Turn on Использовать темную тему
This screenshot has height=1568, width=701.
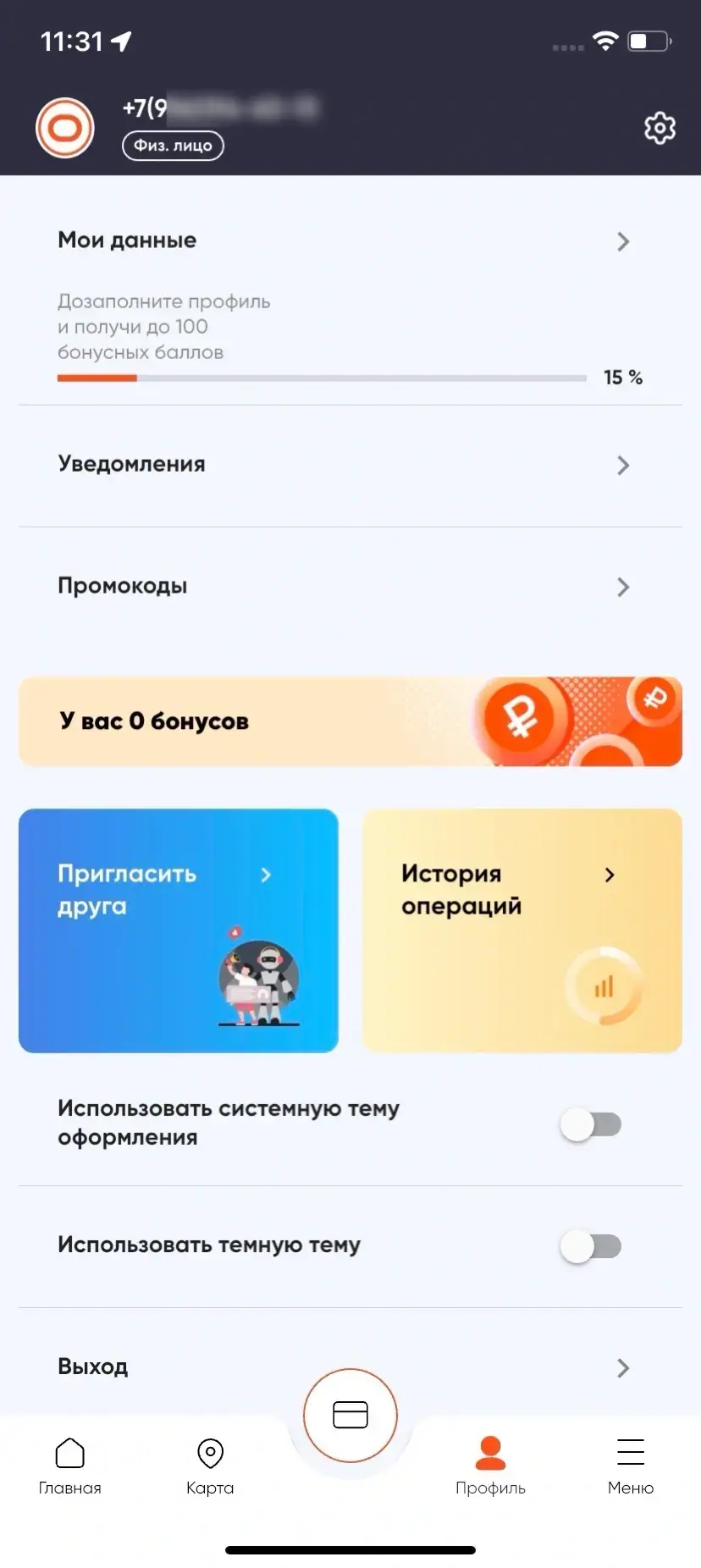590,1246
